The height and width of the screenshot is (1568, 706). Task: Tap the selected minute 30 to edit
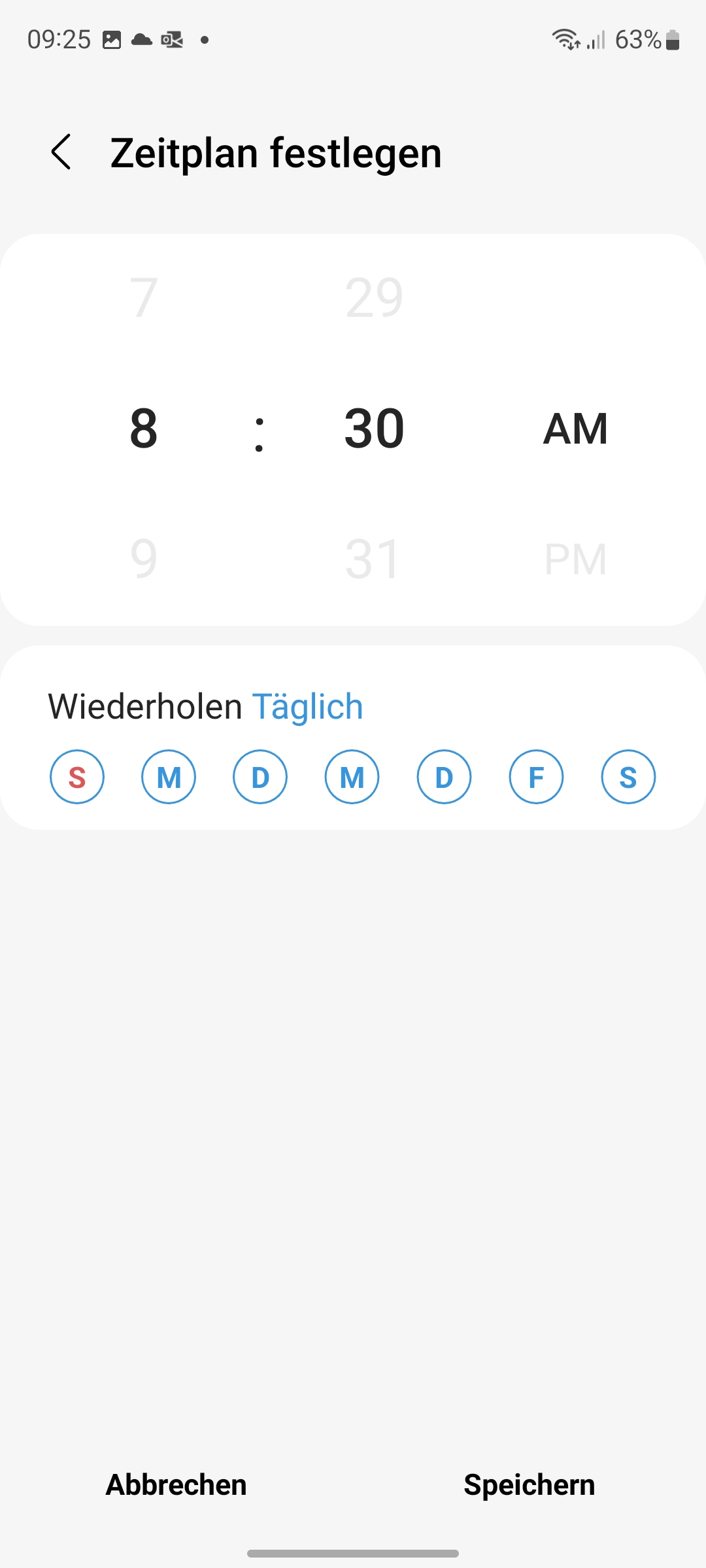(374, 429)
